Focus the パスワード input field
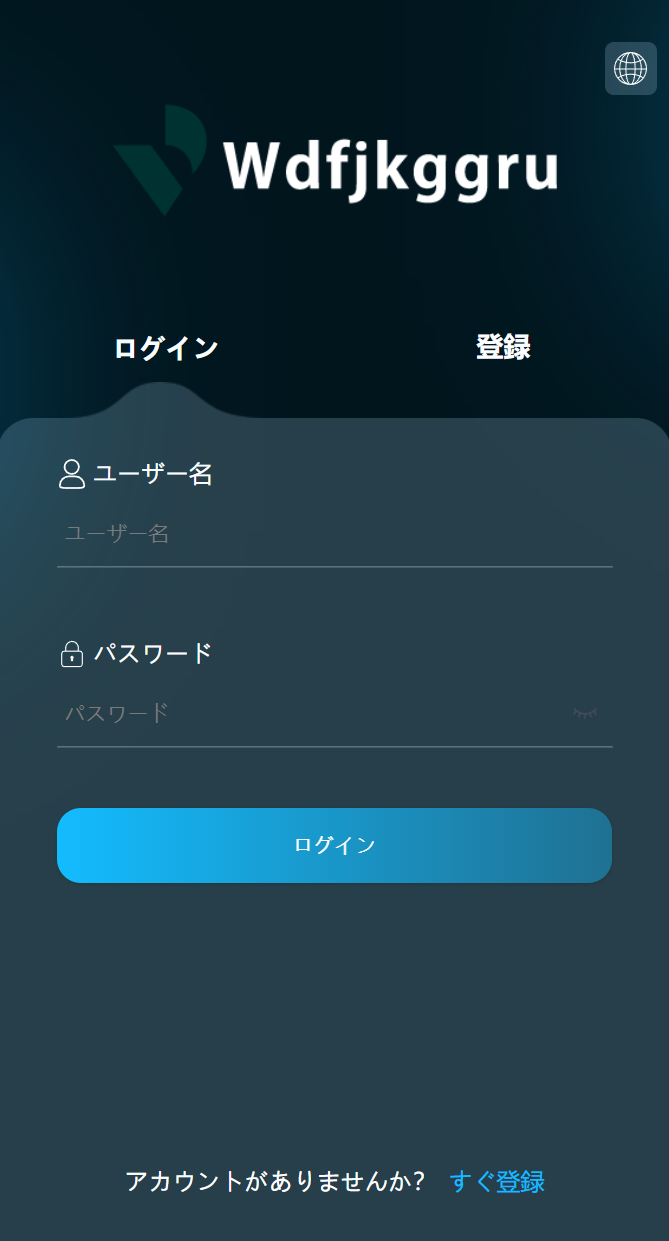The image size is (669, 1241). pyautogui.click(x=310, y=714)
